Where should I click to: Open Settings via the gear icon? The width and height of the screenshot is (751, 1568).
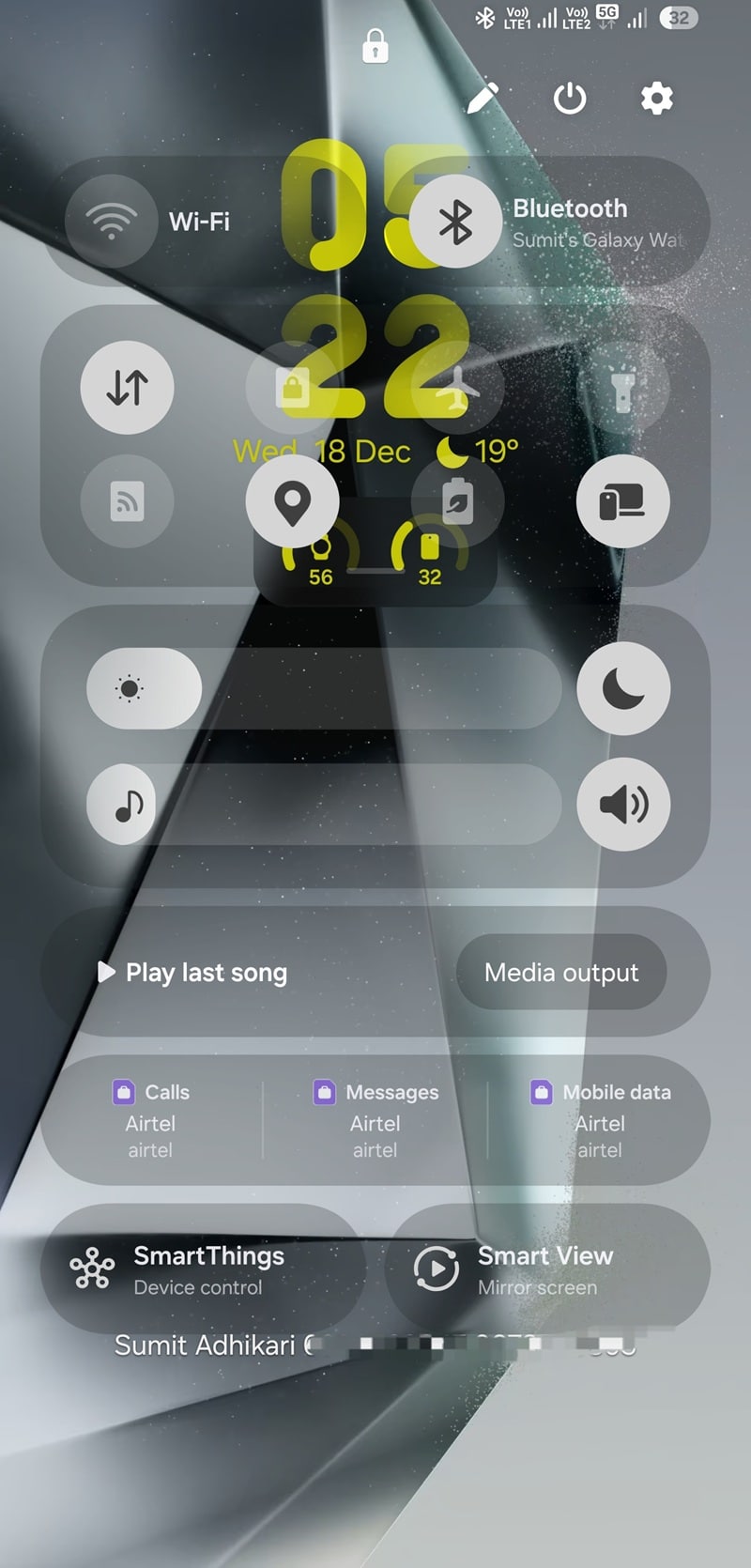(x=657, y=98)
